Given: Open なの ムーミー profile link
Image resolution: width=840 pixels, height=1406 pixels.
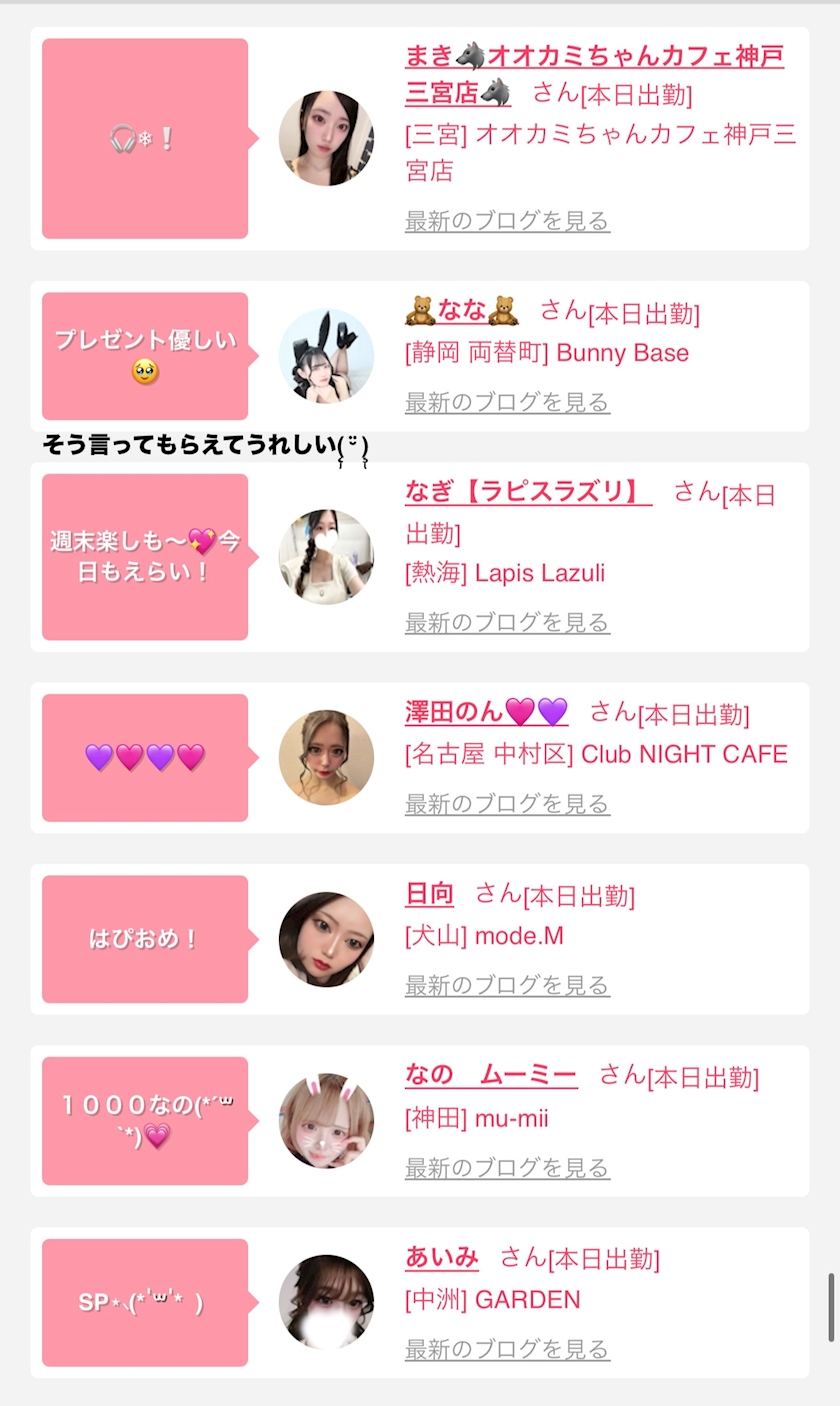Looking at the screenshot, I should (490, 1076).
